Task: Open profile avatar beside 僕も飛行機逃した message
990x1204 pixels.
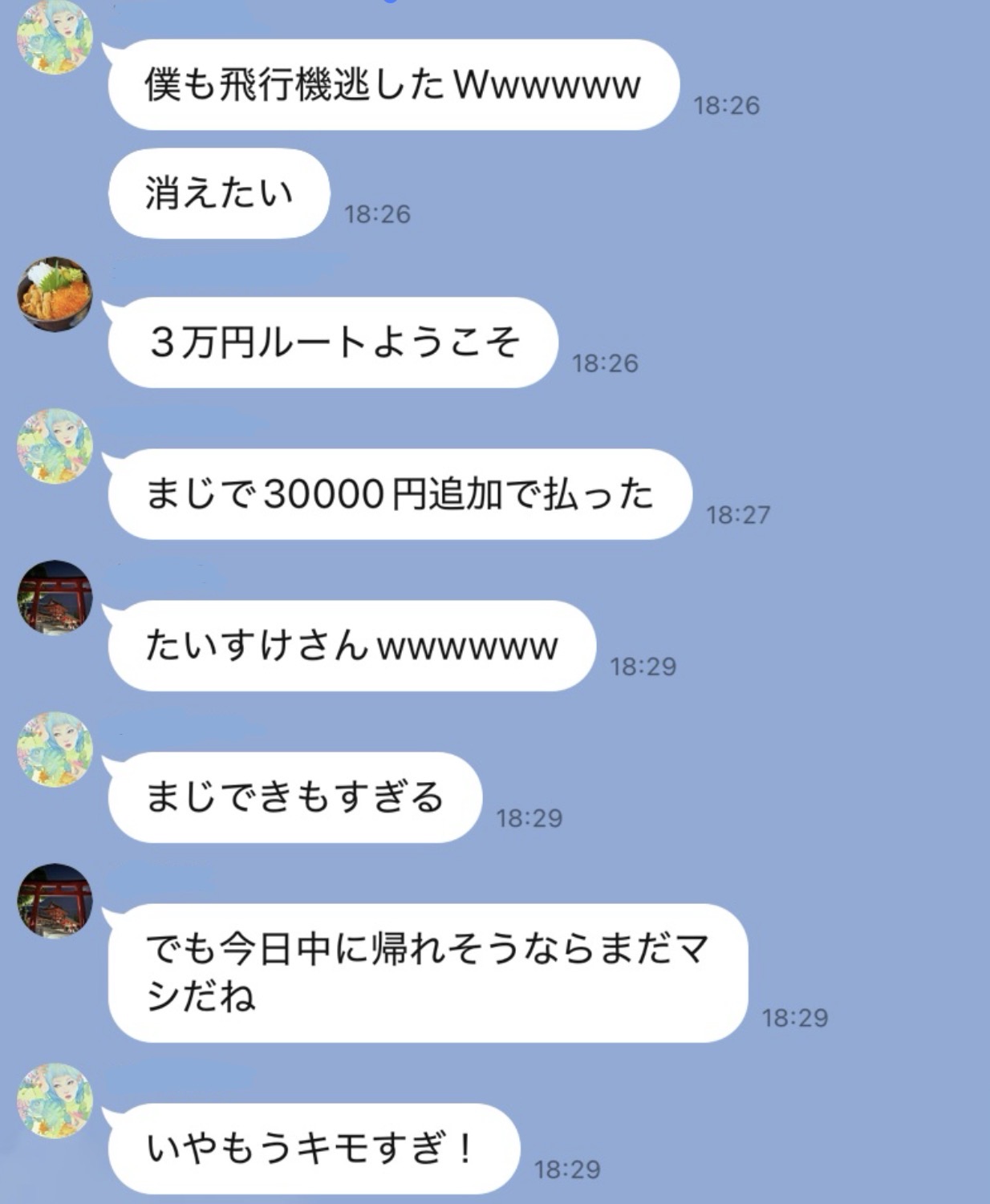Action: coord(55,39)
